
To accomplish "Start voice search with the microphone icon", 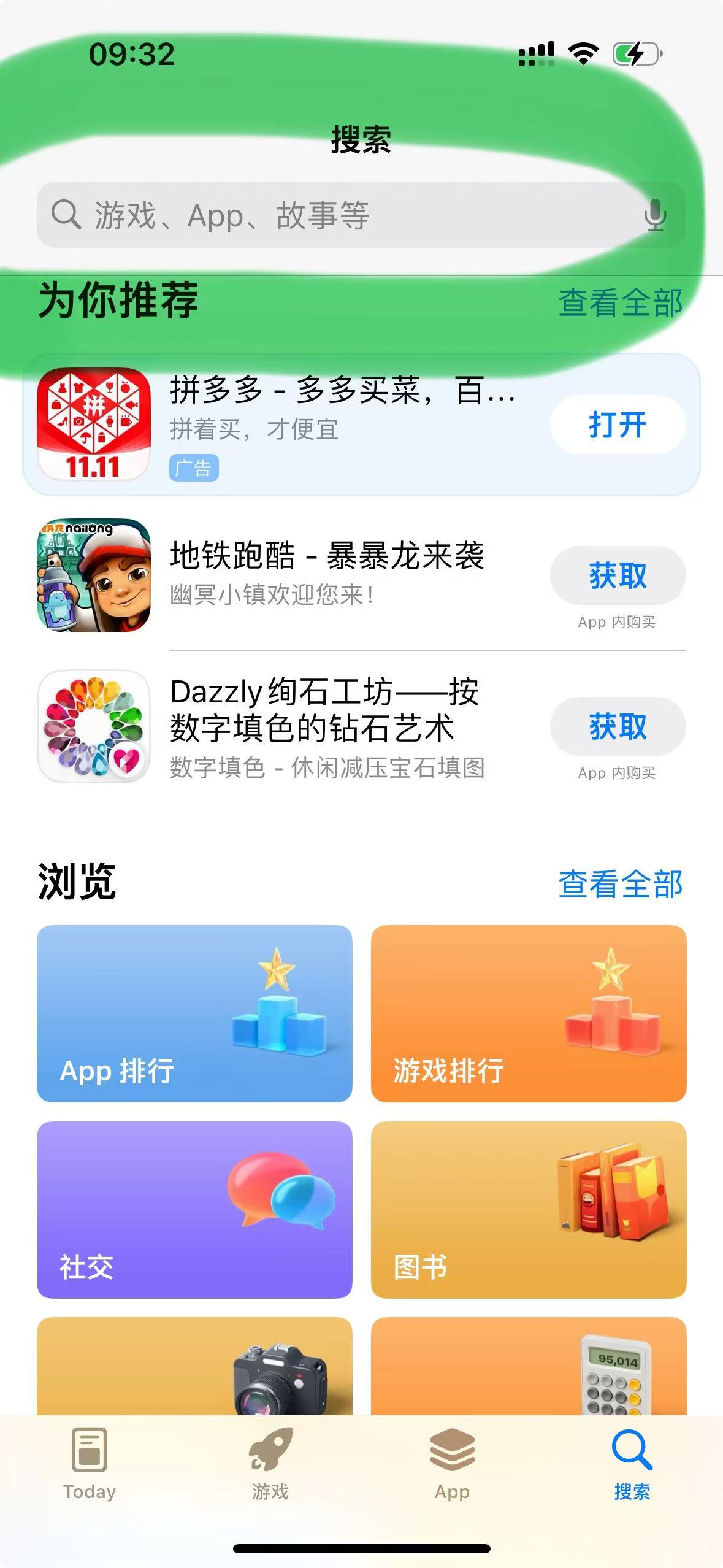I will [655, 215].
